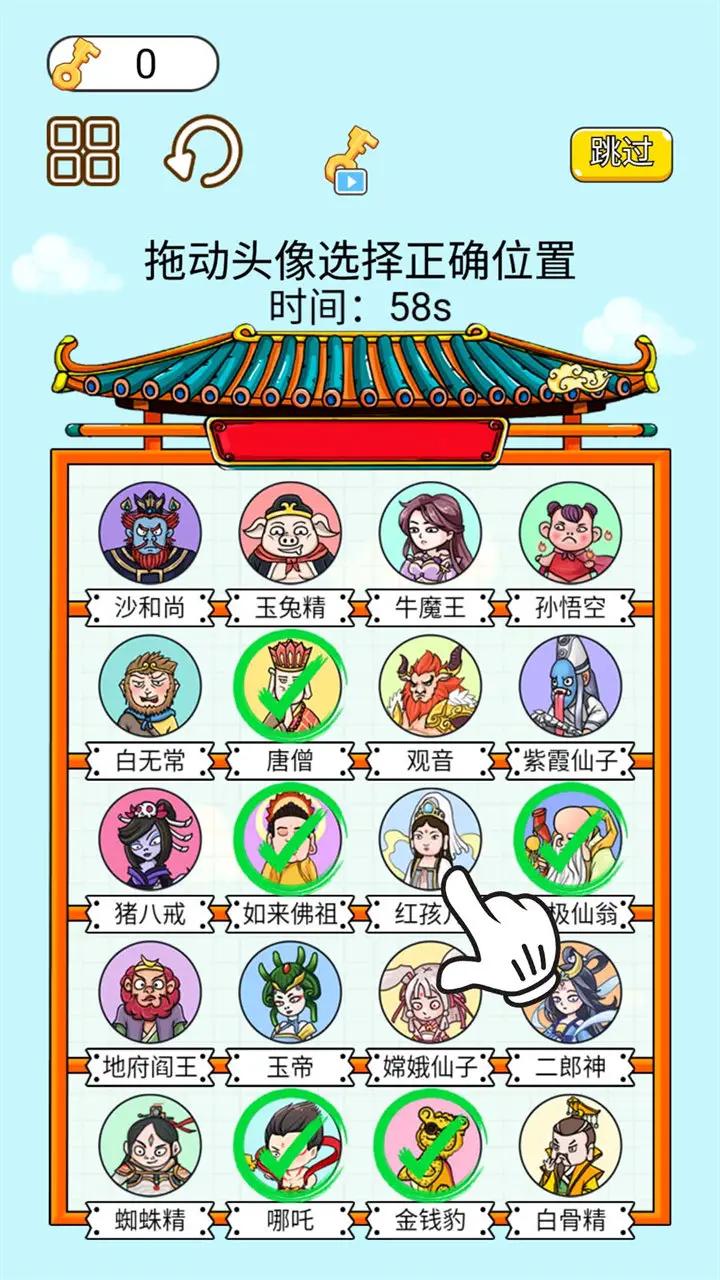Pick the avatar above the 牛魔王 label

[x=430, y=533]
